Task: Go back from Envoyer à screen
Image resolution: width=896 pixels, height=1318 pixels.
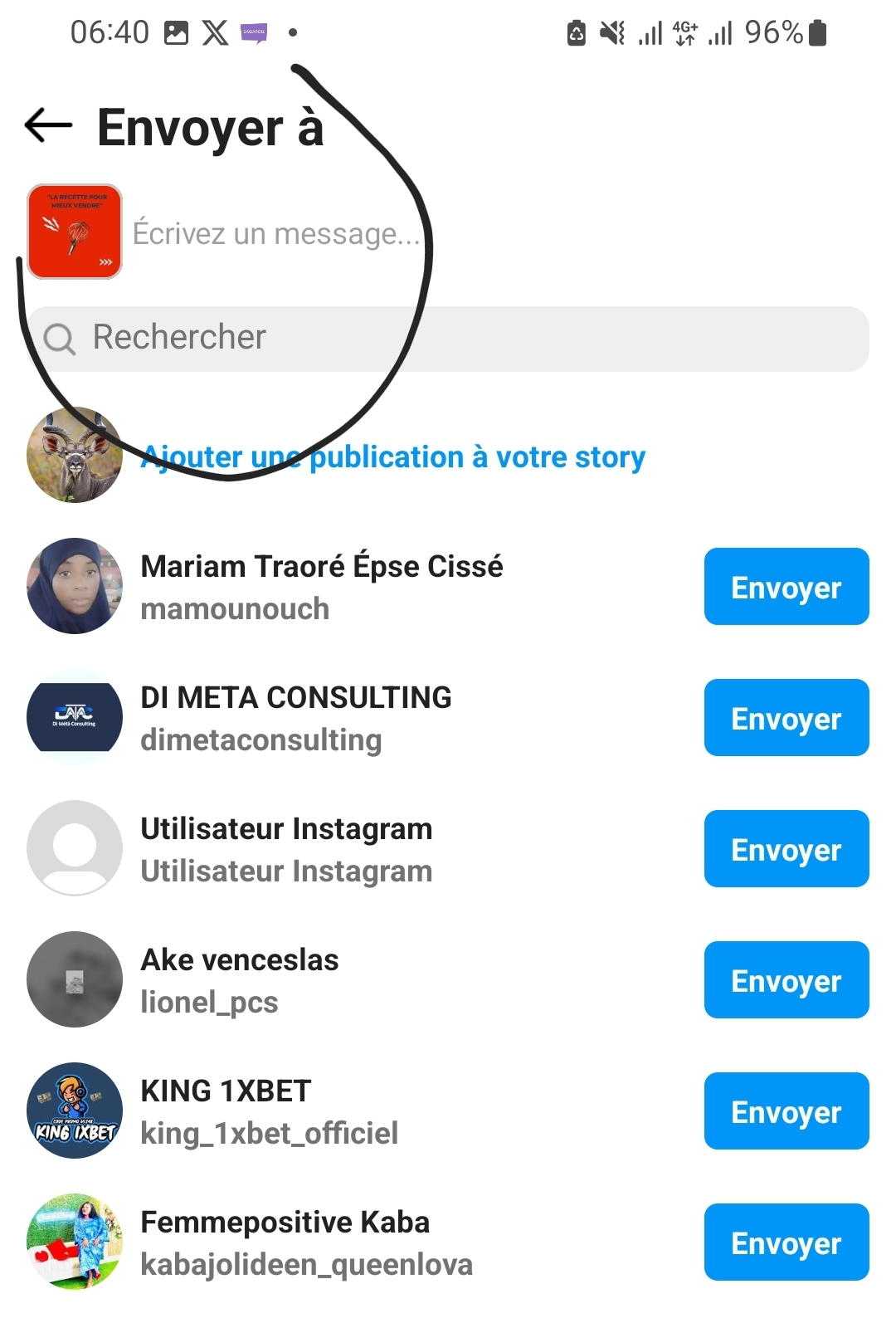Action: click(48, 126)
